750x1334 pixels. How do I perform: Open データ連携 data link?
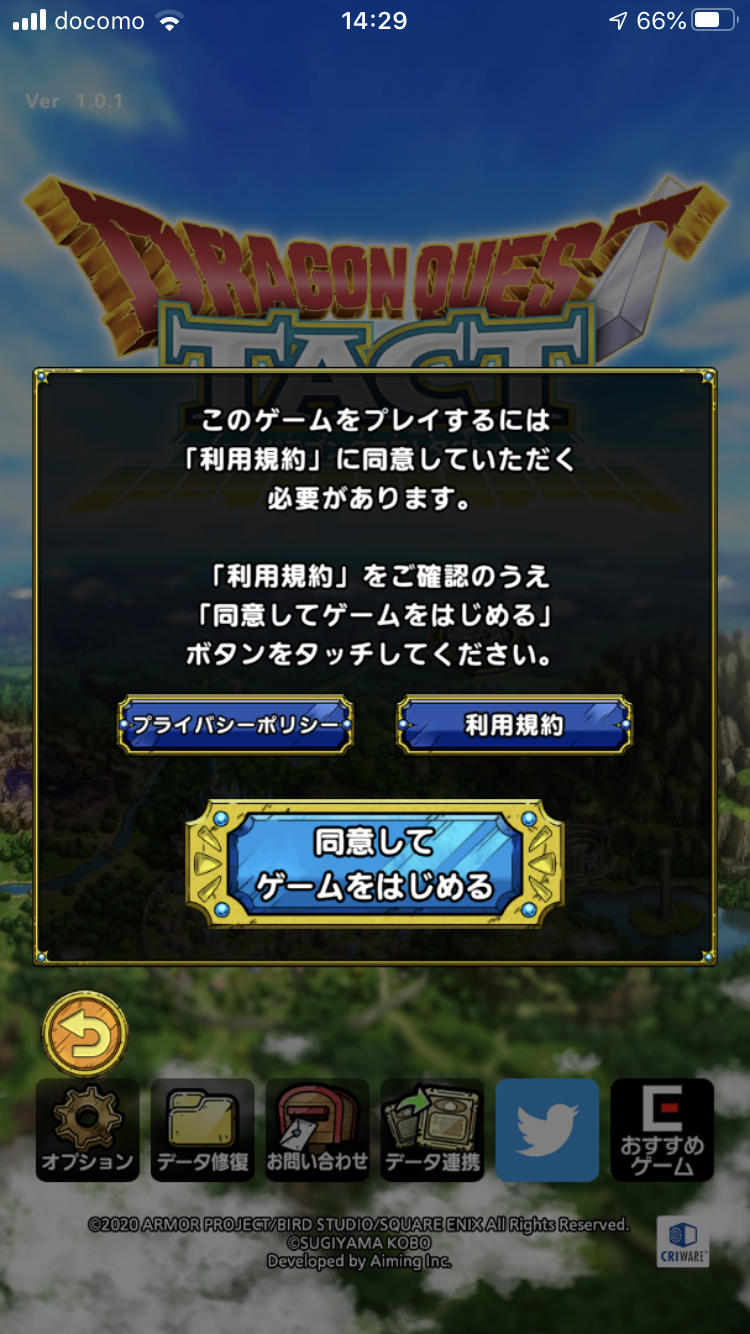[433, 1130]
